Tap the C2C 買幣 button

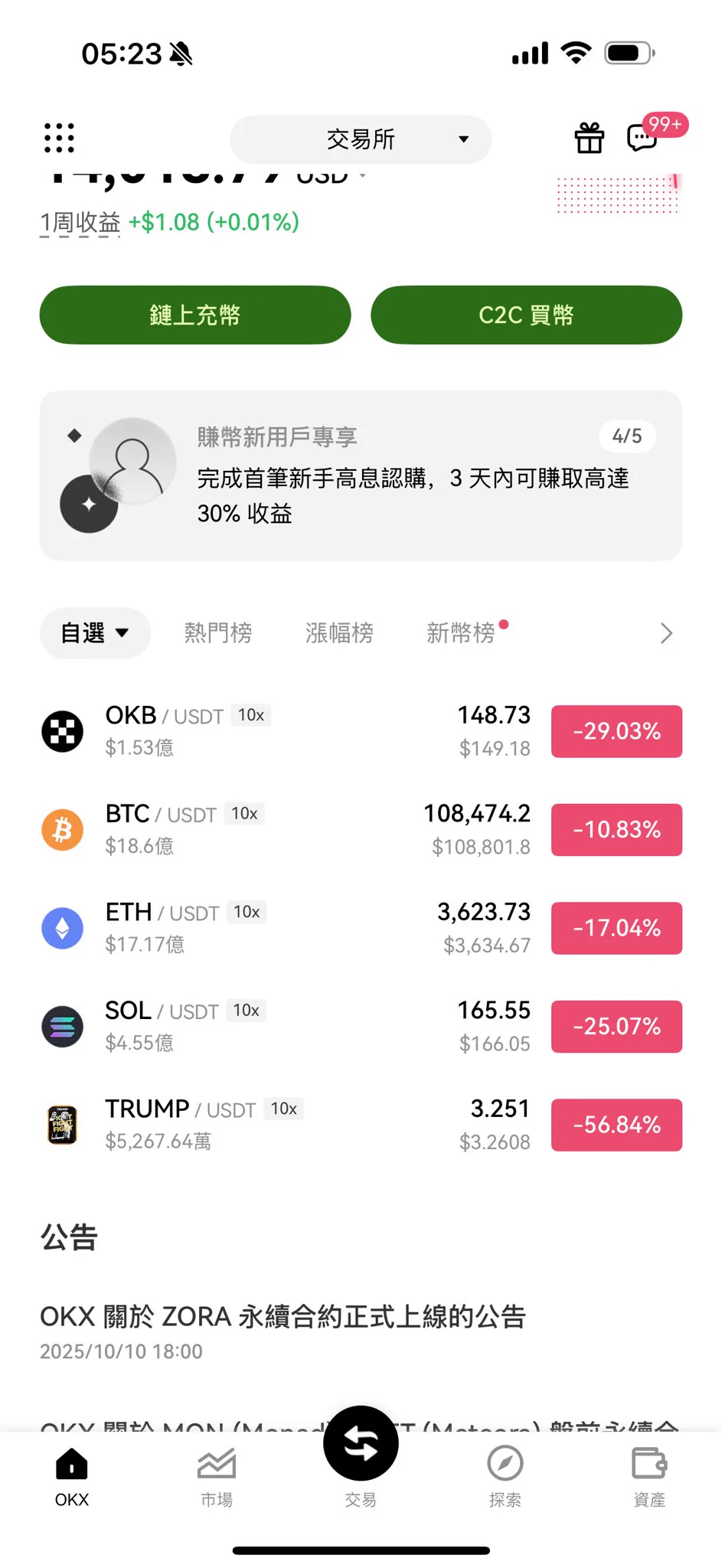coord(526,315)
